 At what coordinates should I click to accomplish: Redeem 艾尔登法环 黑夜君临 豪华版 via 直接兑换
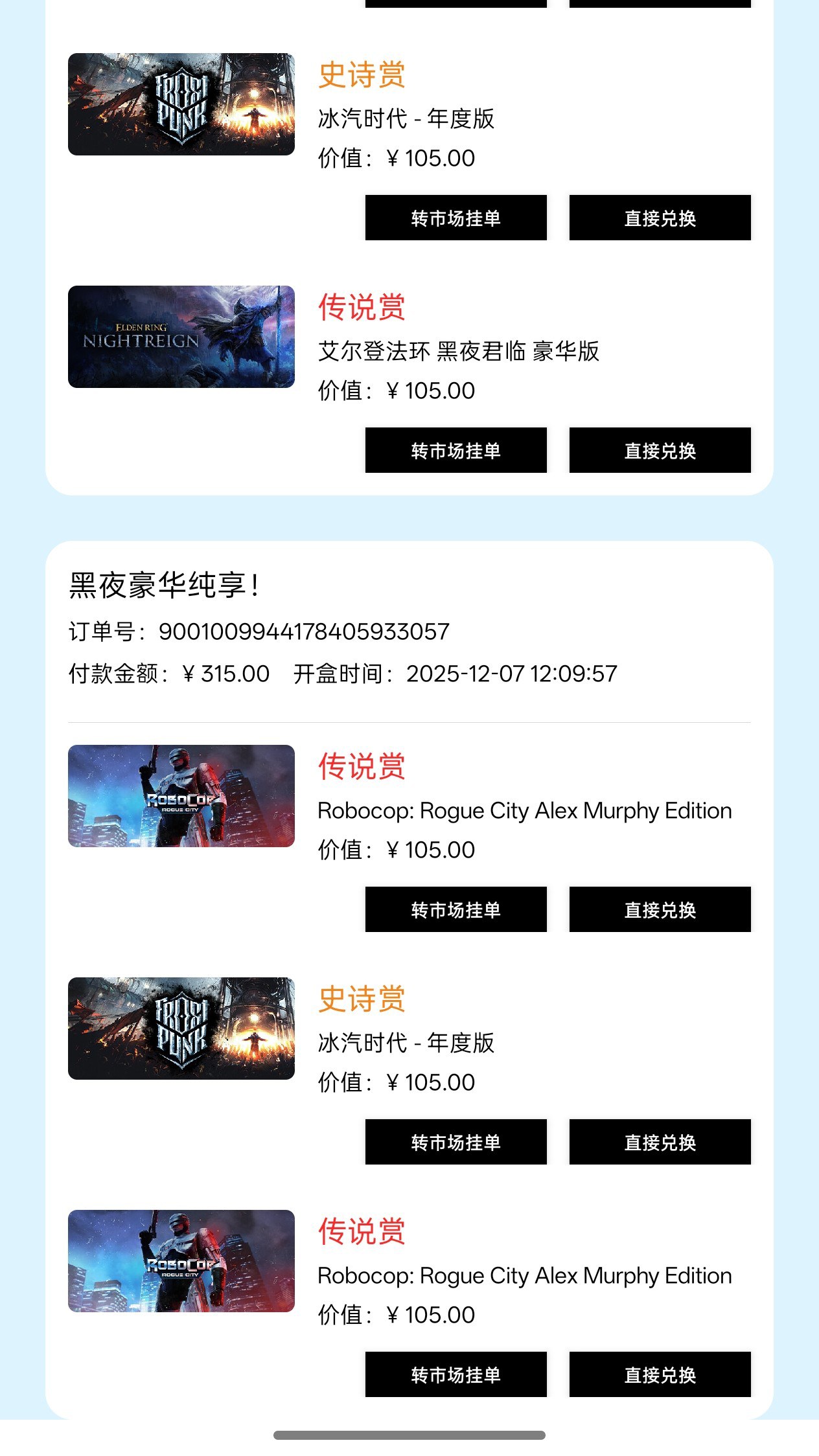tap(660, 450)
